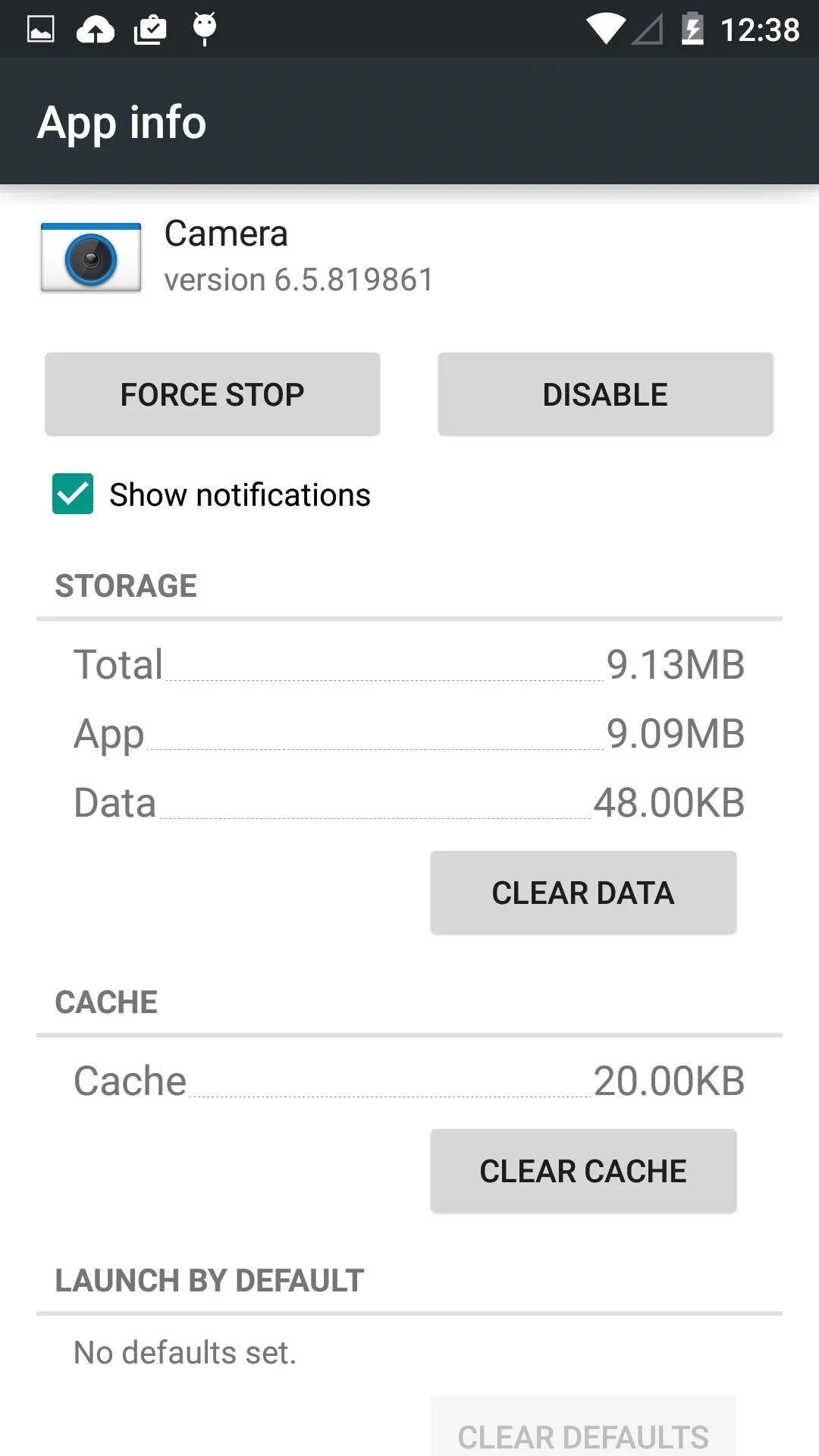Viewport: 819px width, 1456px height.
Task: Force stop the Camera app
Action: click(x=212, y=394)
